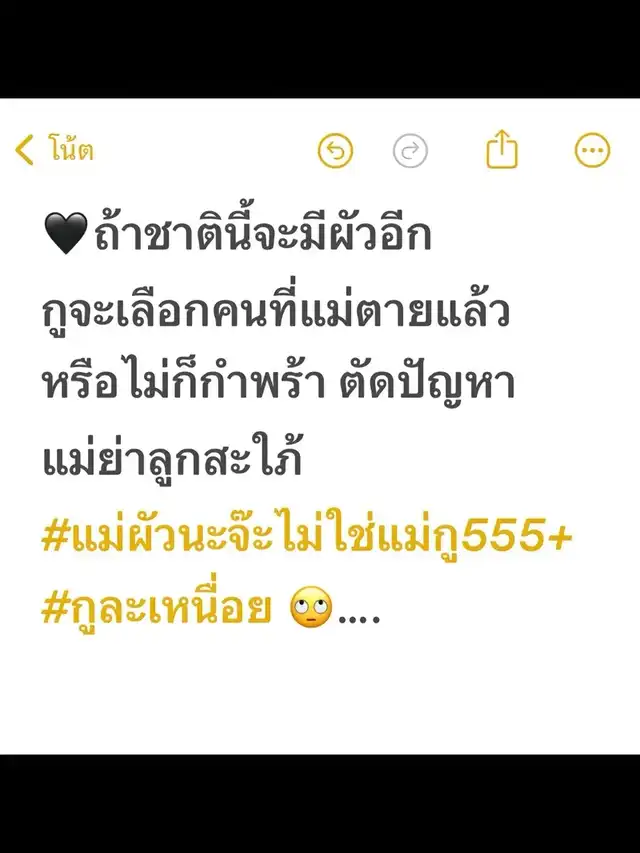Screen dimensions: 640x853
Task: Undo the last edit
Action: [x=336, y=151]
